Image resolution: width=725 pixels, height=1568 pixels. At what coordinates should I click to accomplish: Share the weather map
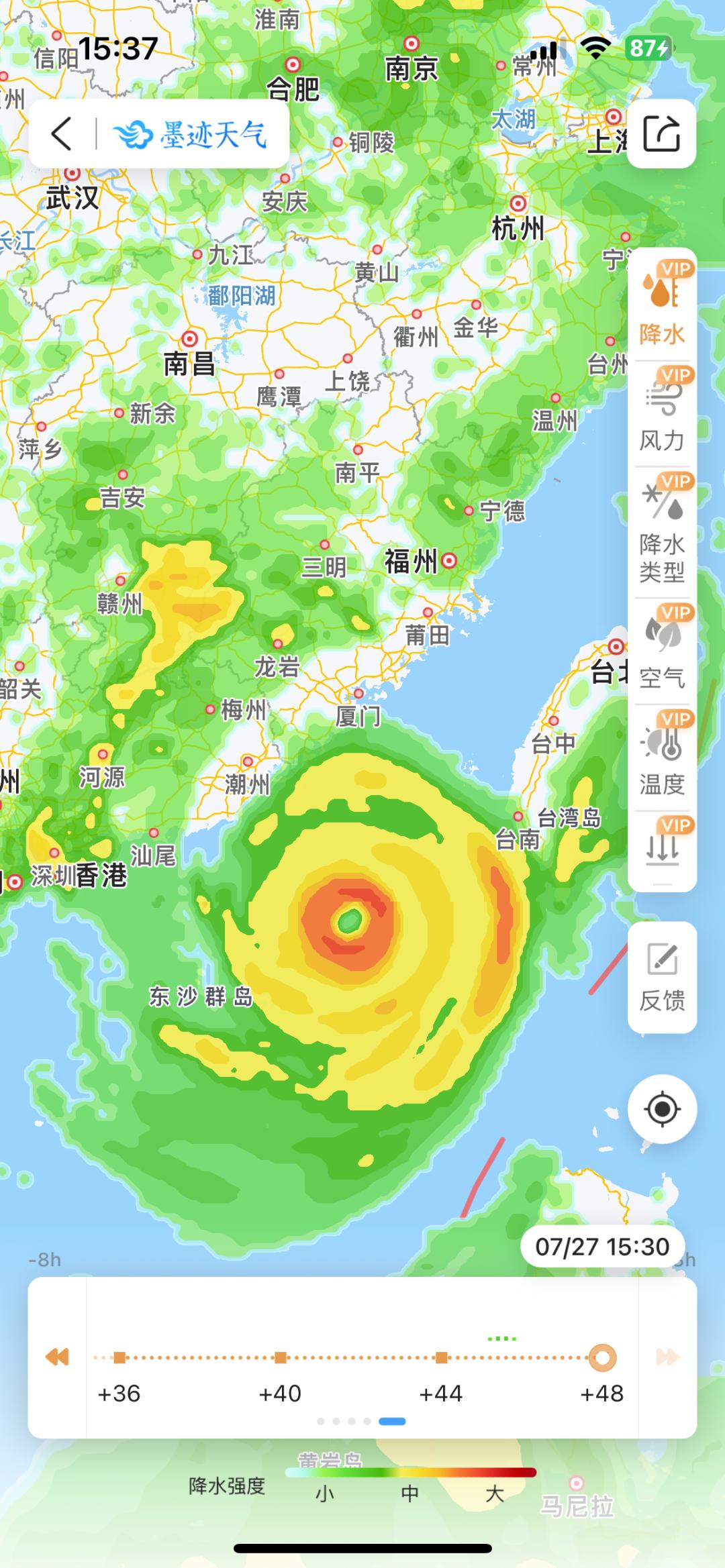[x=662, y=134]
